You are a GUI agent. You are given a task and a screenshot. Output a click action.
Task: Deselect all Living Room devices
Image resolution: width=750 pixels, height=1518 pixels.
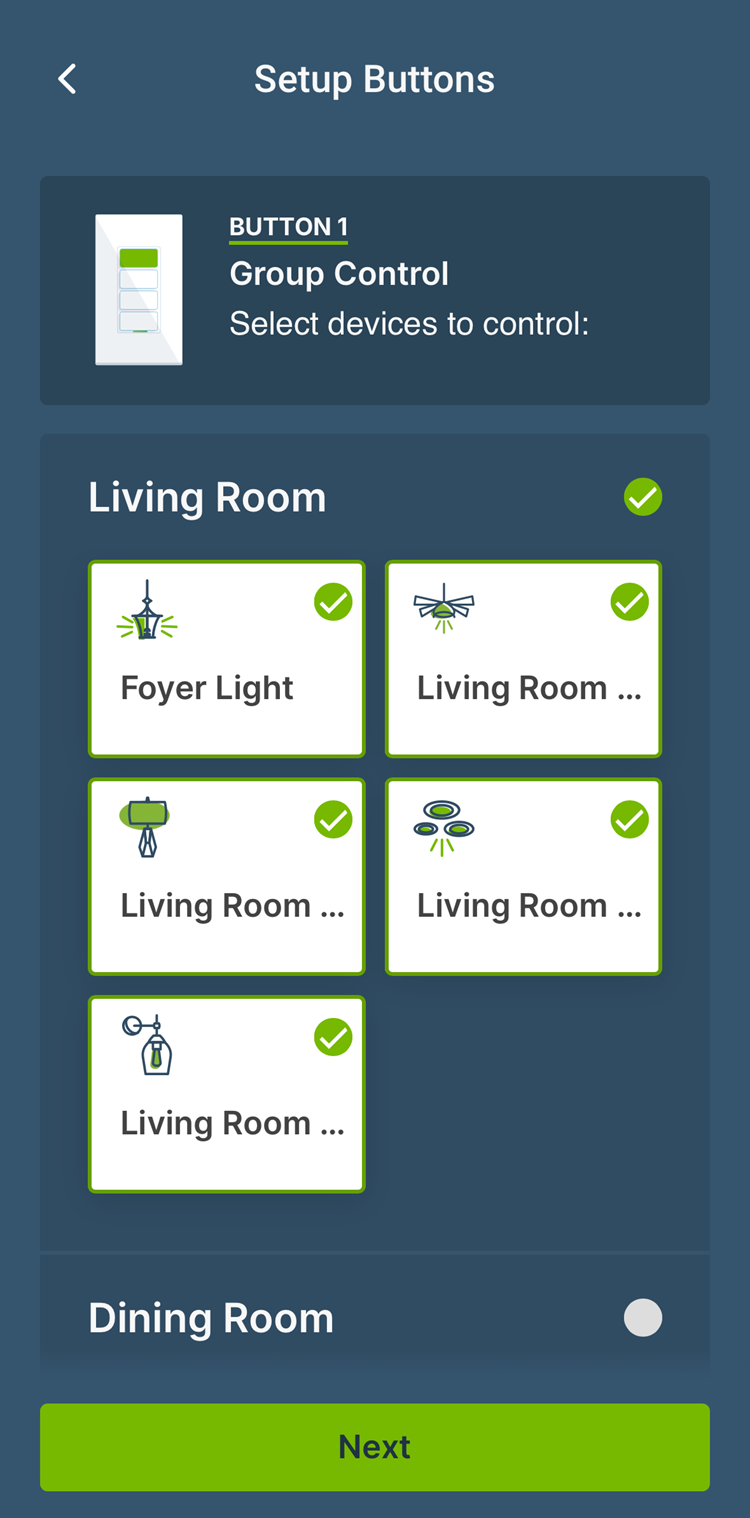pos(642,497)
